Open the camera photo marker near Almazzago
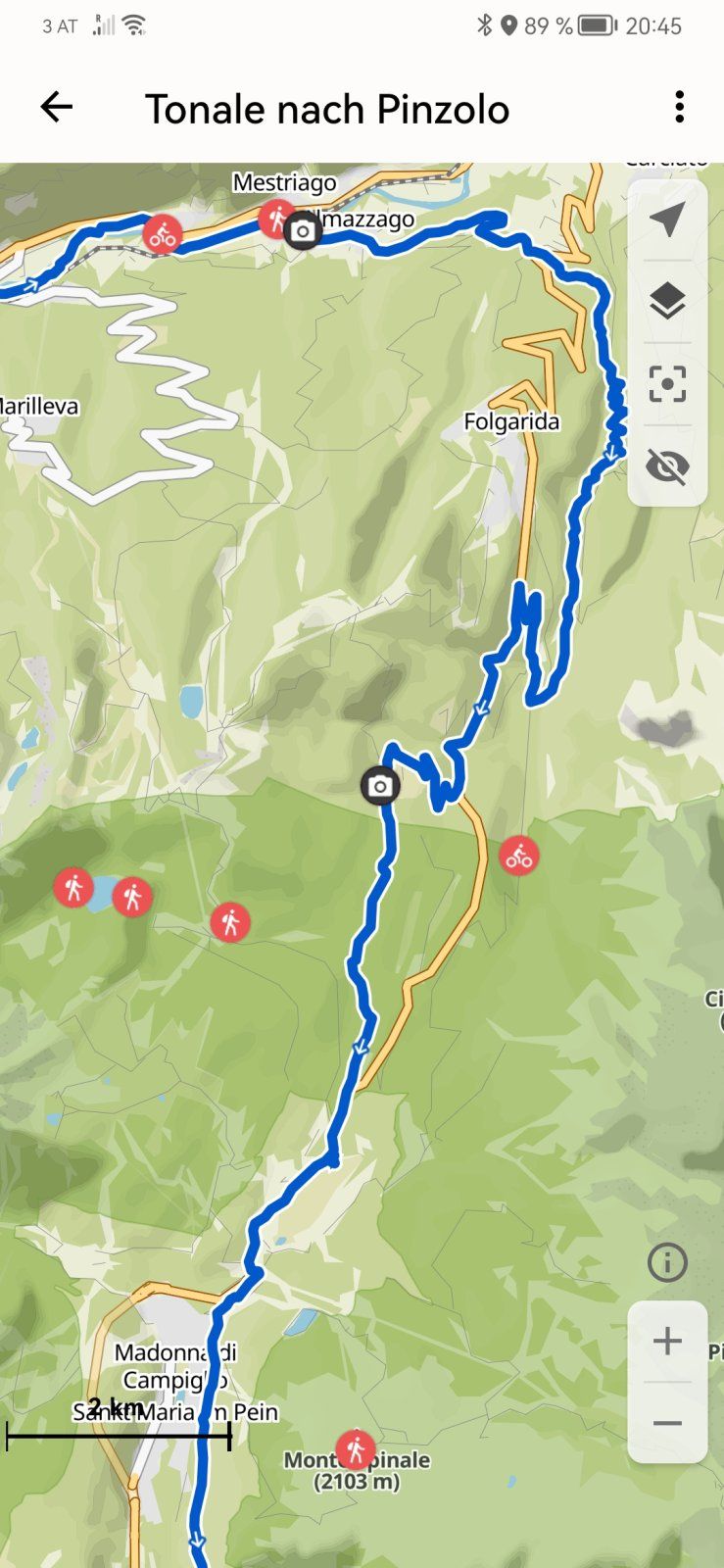The width and height of the screenshot is (724, 1568). (x=303, y=231)
